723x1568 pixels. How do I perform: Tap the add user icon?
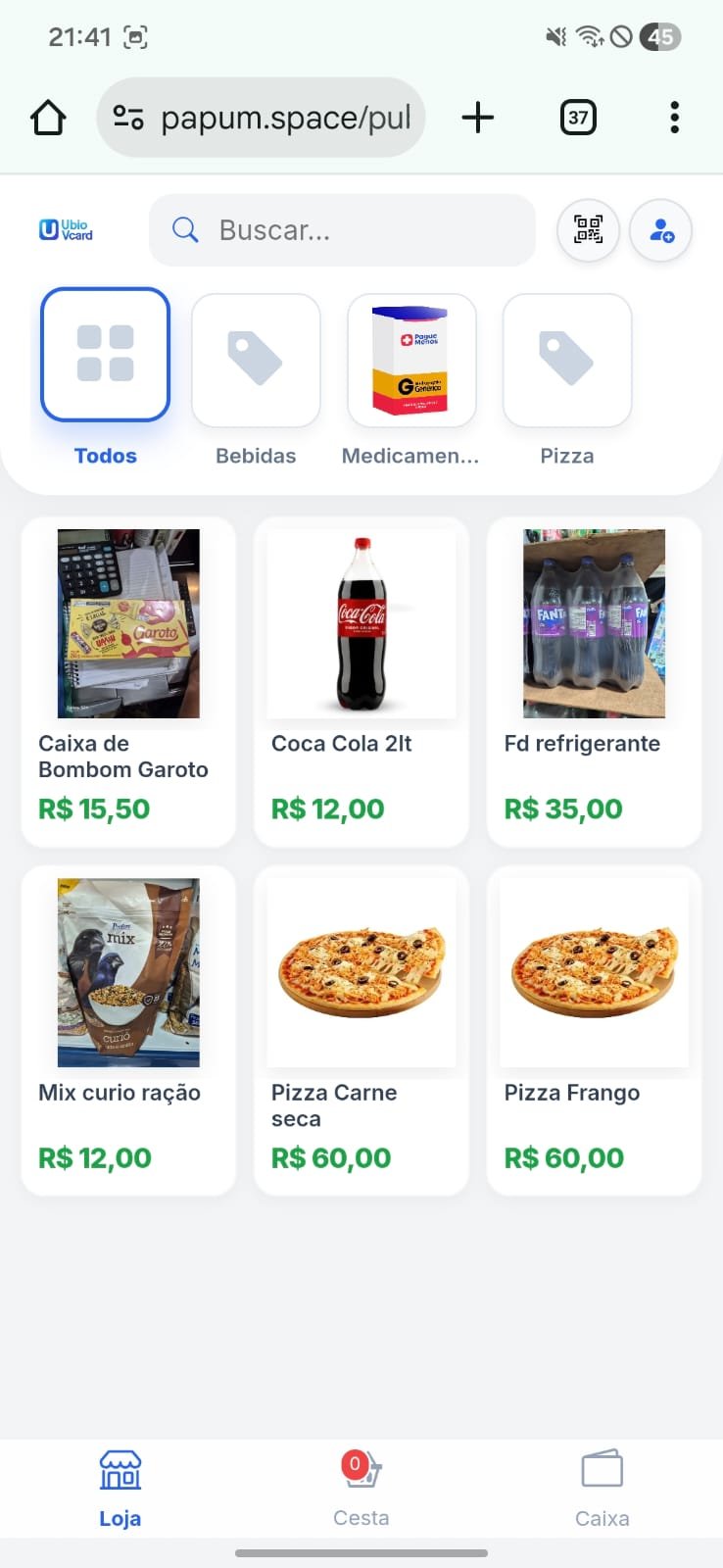click(661, 230)
